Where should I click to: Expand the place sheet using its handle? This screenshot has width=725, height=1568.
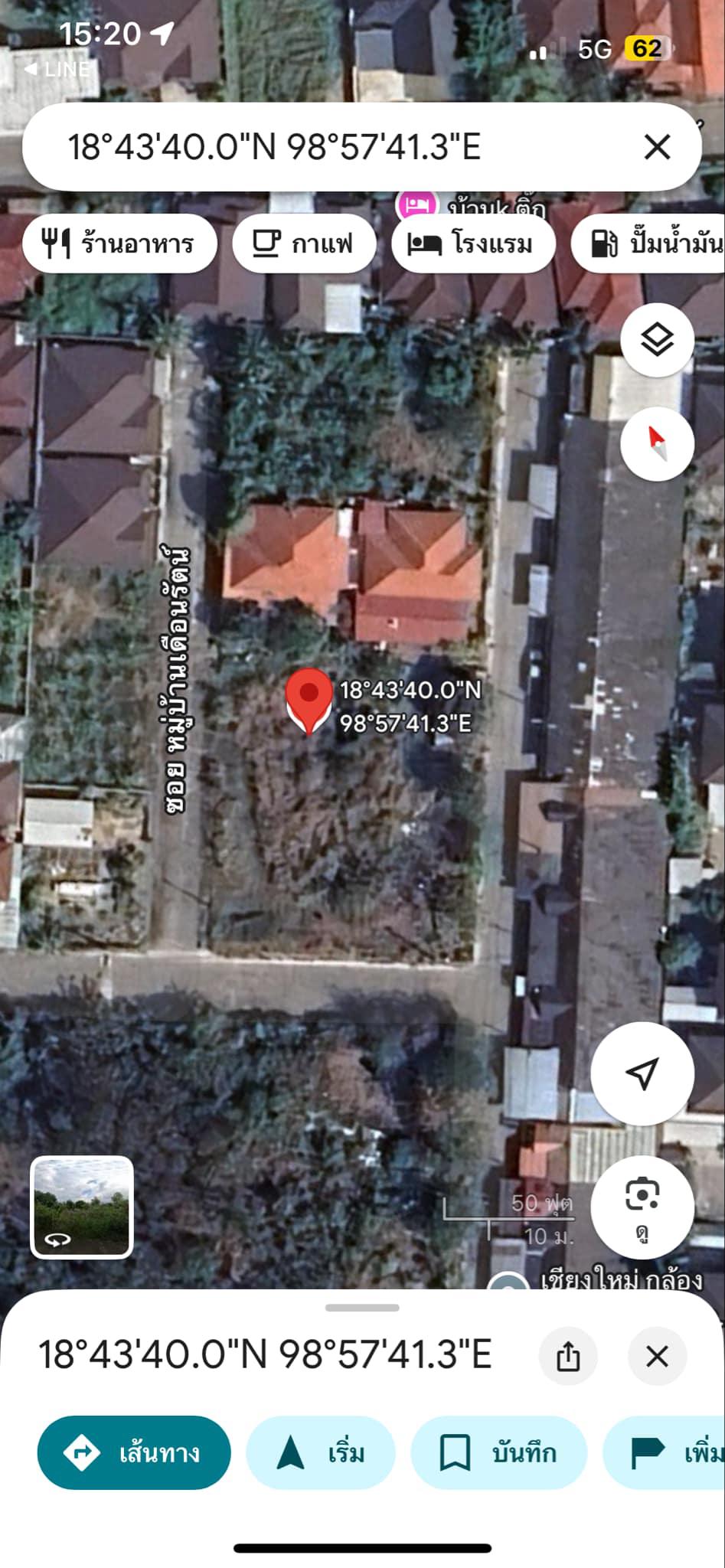[x=362, y=1308]
